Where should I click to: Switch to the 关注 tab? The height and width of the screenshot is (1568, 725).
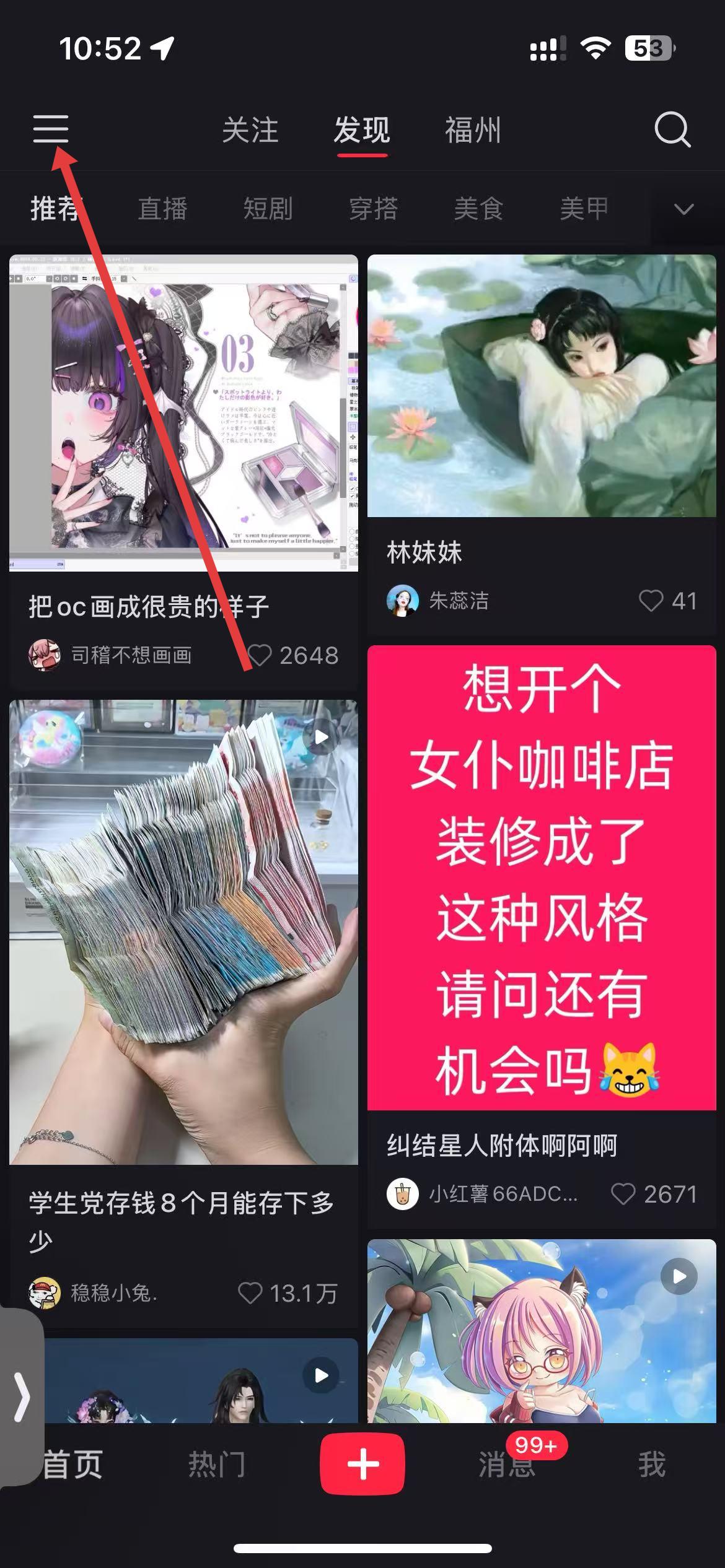pos(250,131)
